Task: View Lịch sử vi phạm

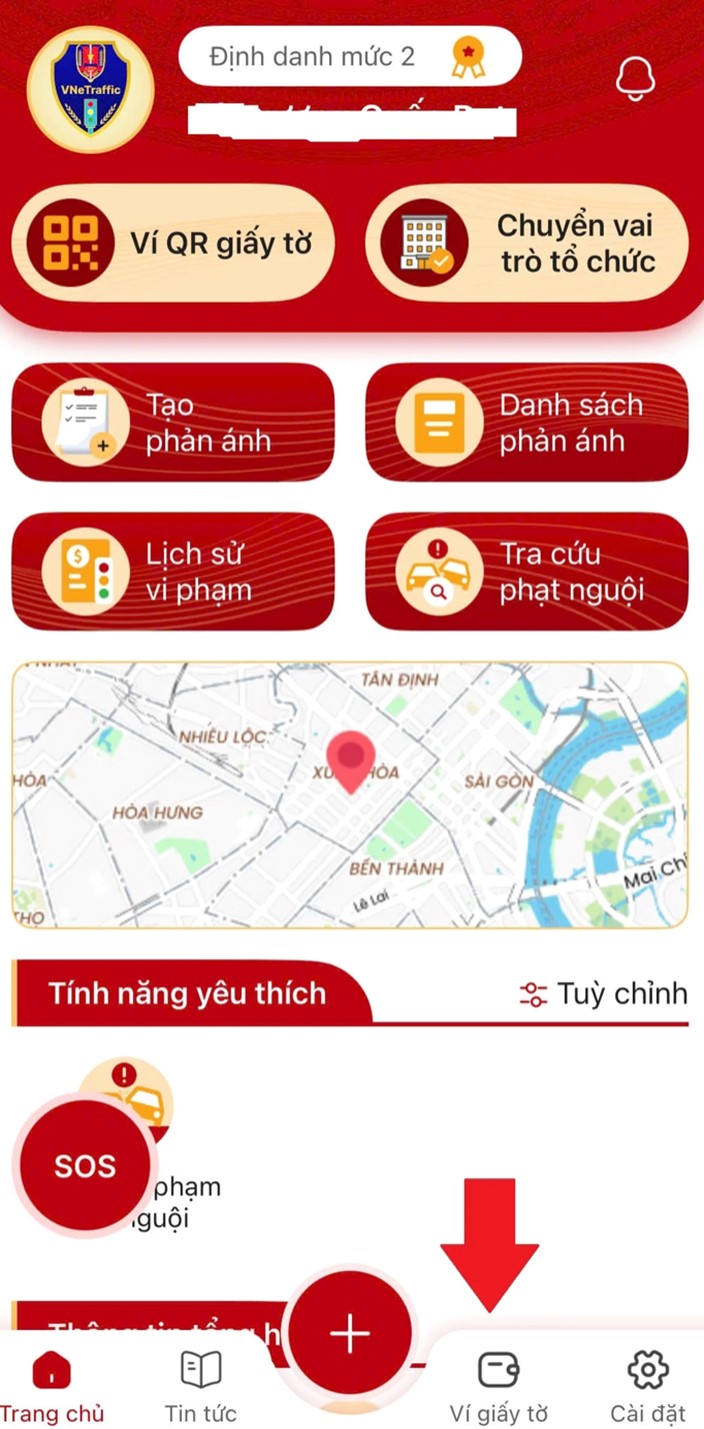Action: point(173,571)
